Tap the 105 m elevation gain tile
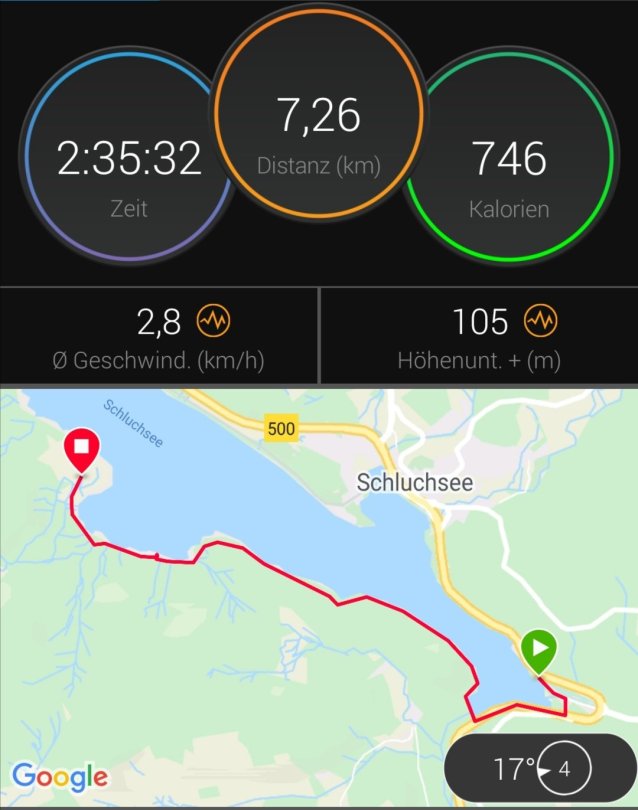Screen dimensions: 638x810 click(x=479, y=336)
